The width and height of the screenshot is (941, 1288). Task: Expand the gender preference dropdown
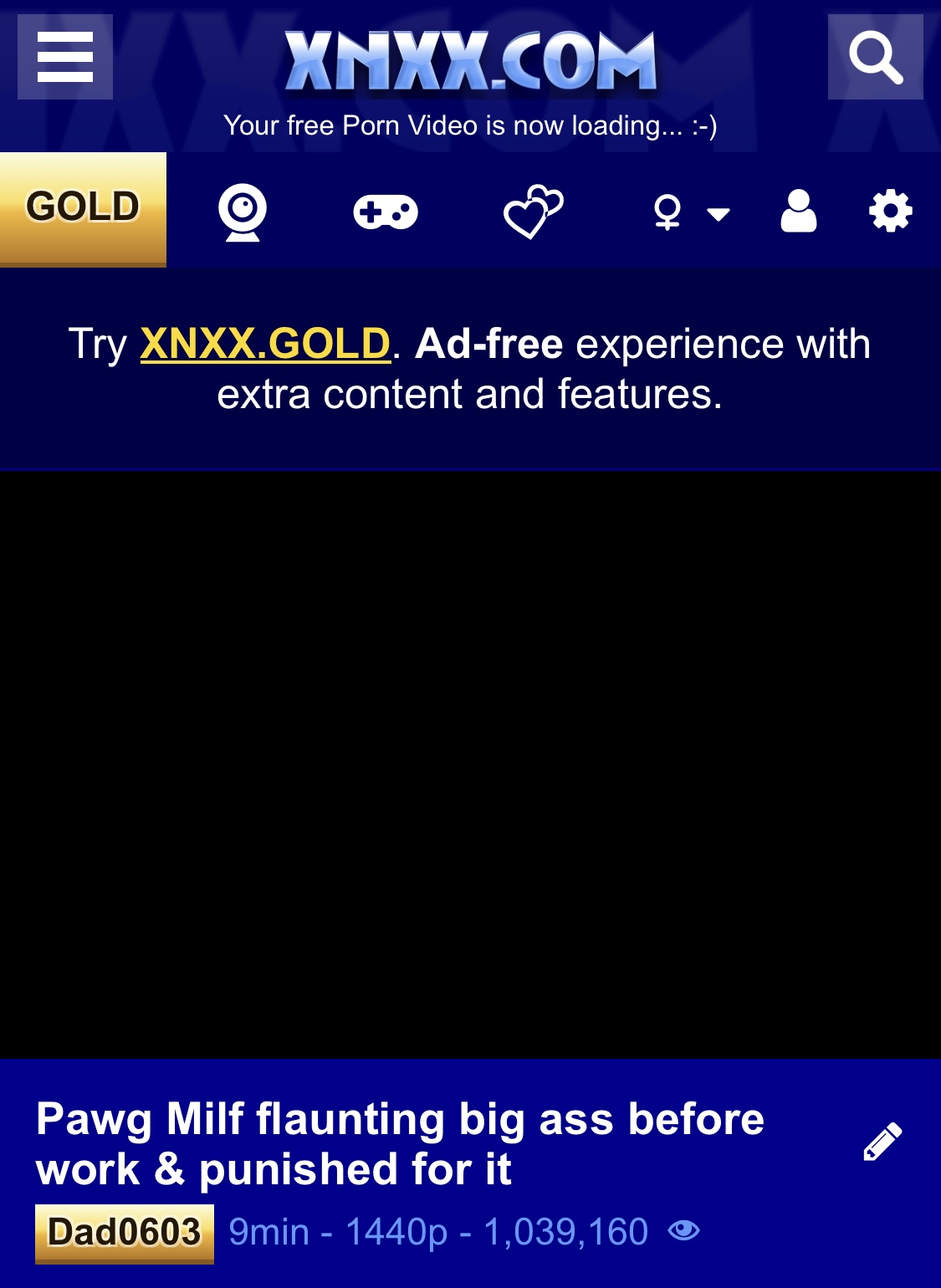click(x=691, y=212)
